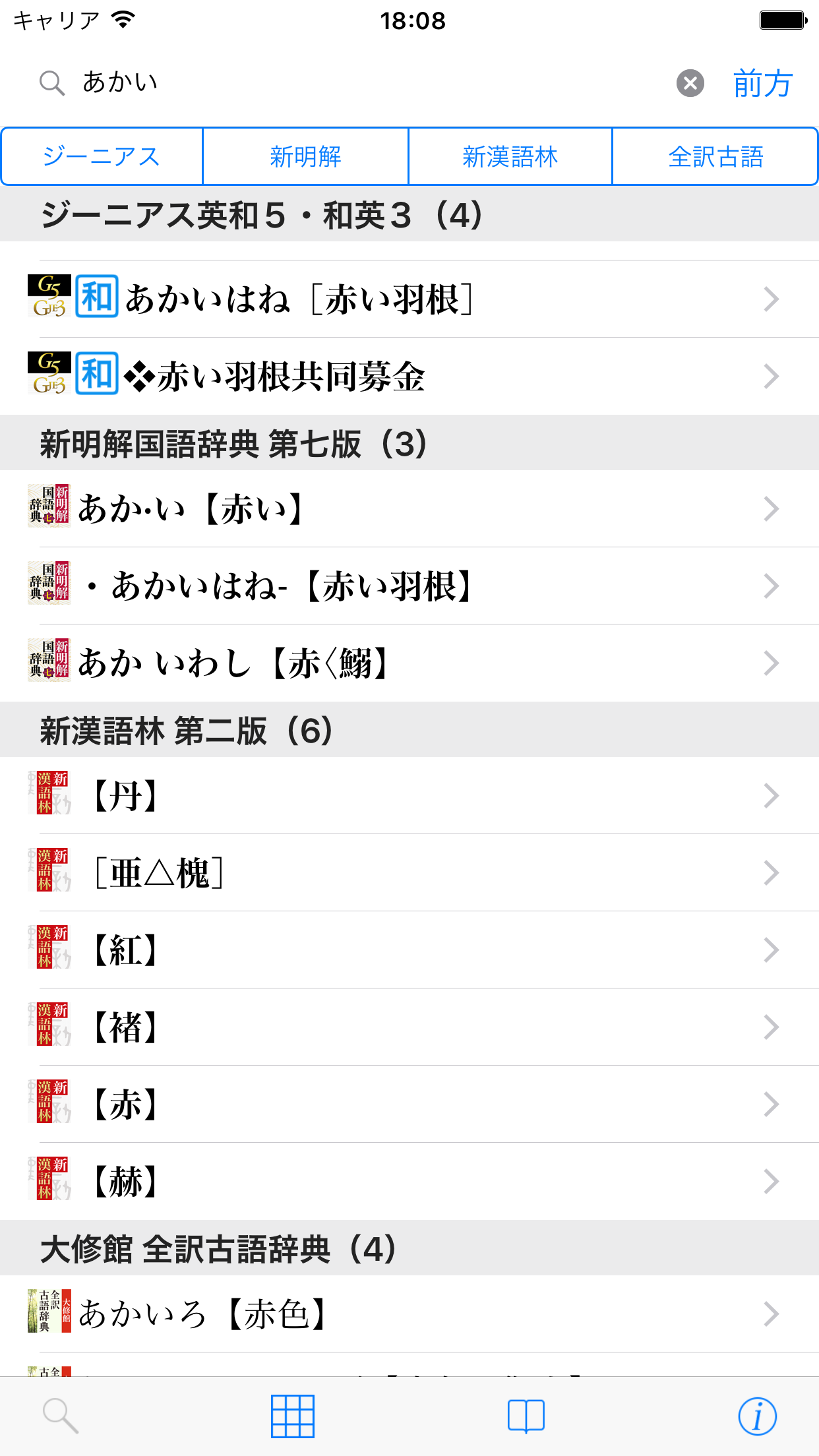Tap the 前方 search mode button
The width and height of the screenshot is (819, 1456).
762,84
